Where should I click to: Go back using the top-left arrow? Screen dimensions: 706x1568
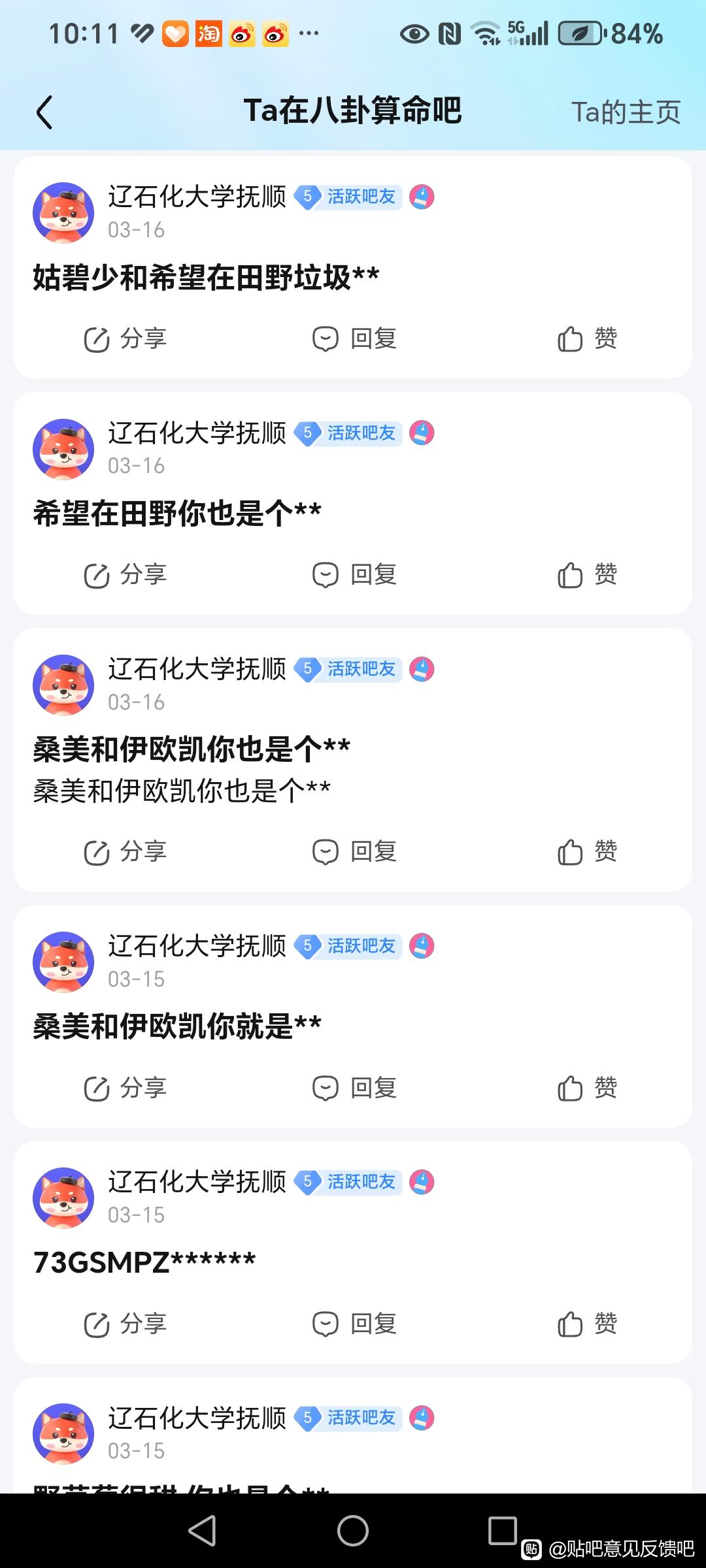[44, 112]
